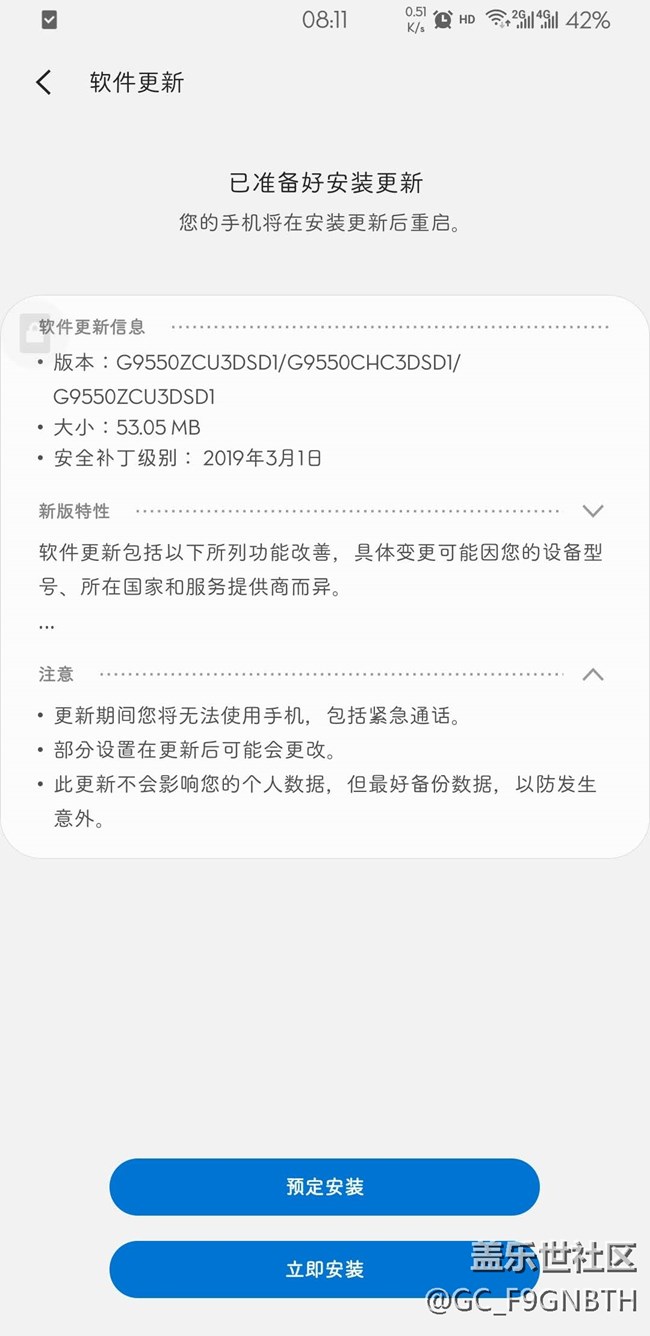
Task: Expand the 新版特性 section
Action: [x=592, y=511]
